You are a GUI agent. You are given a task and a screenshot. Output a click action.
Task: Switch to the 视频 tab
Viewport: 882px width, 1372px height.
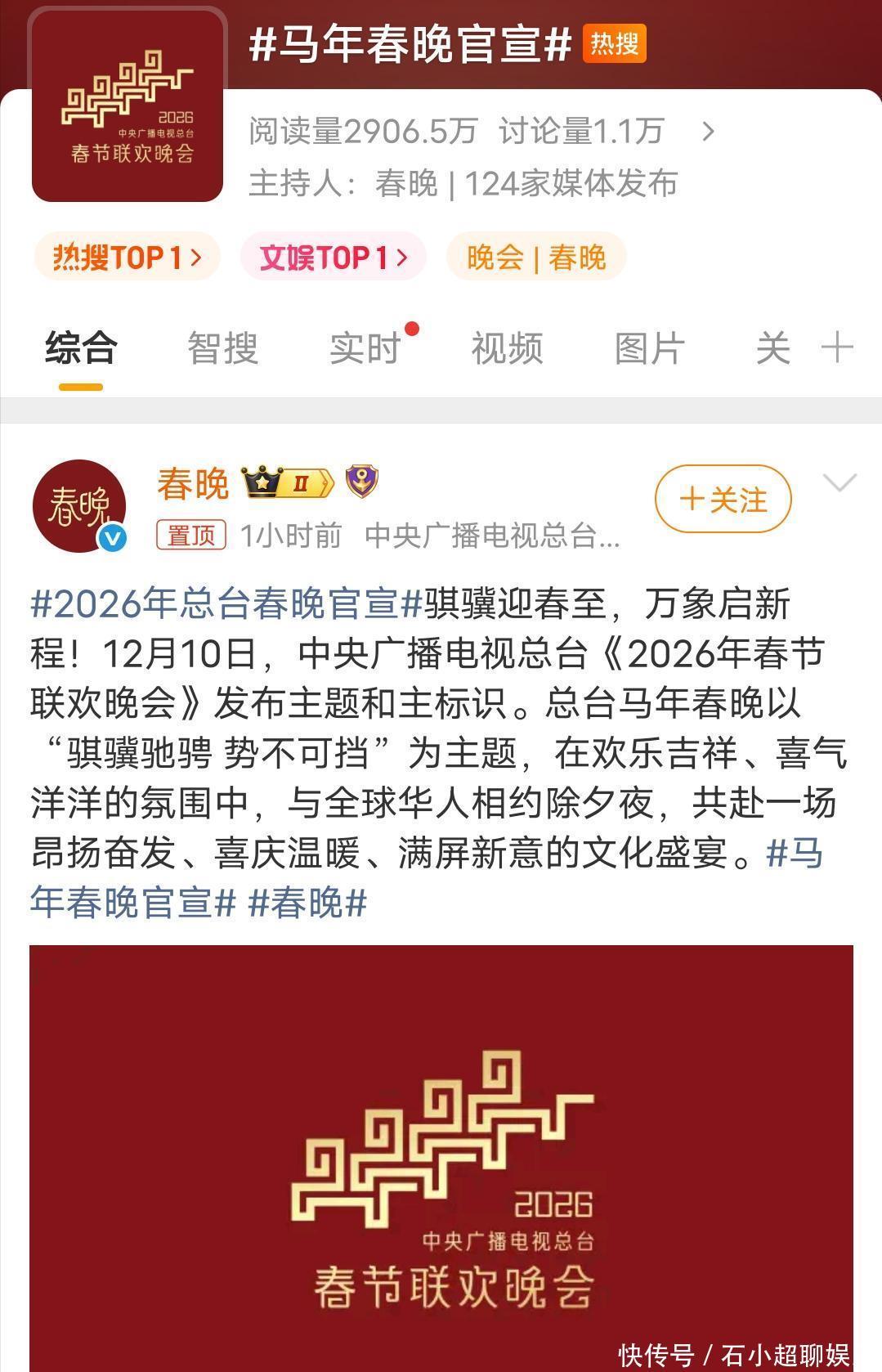pos(507,348)
